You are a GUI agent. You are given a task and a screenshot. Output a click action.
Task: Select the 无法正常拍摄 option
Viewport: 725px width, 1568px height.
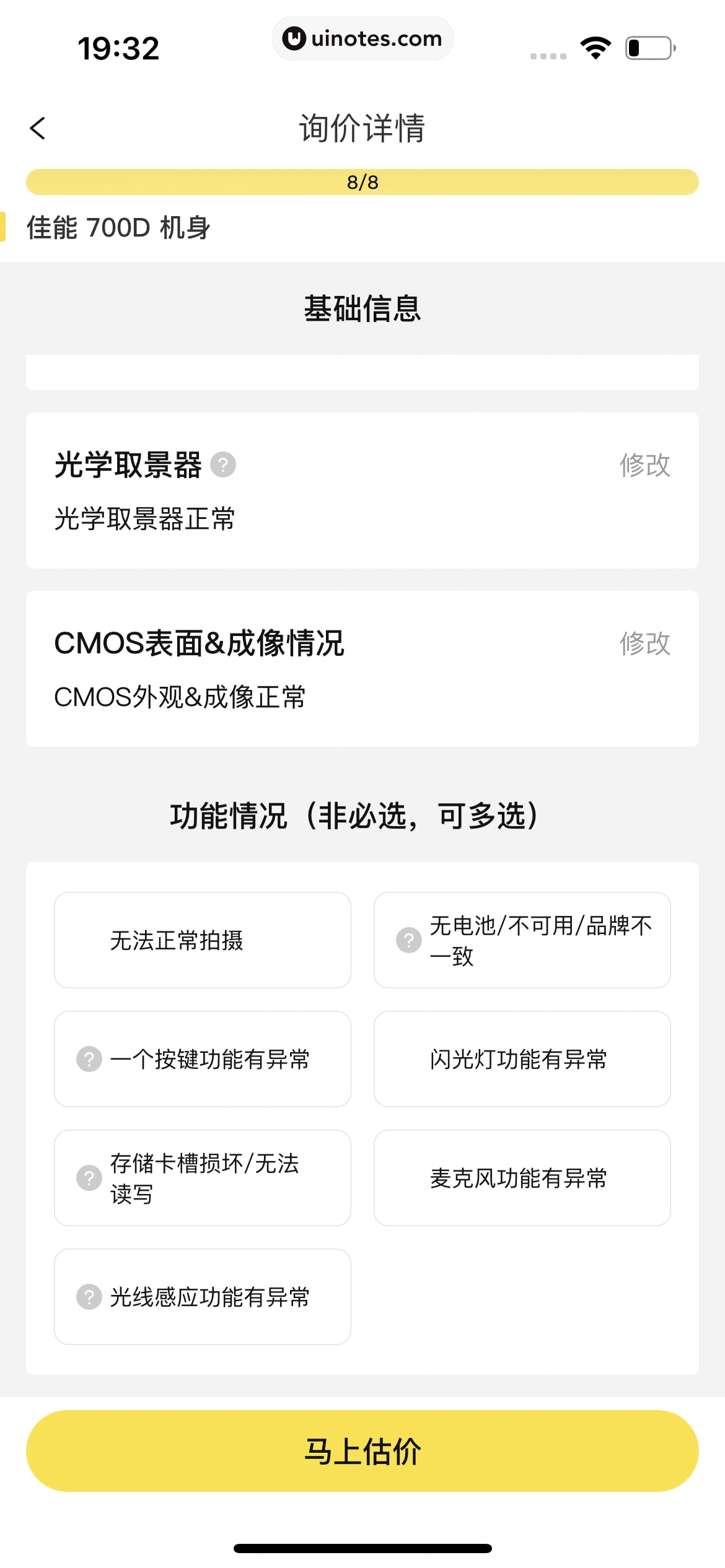(x=202, y=939)
